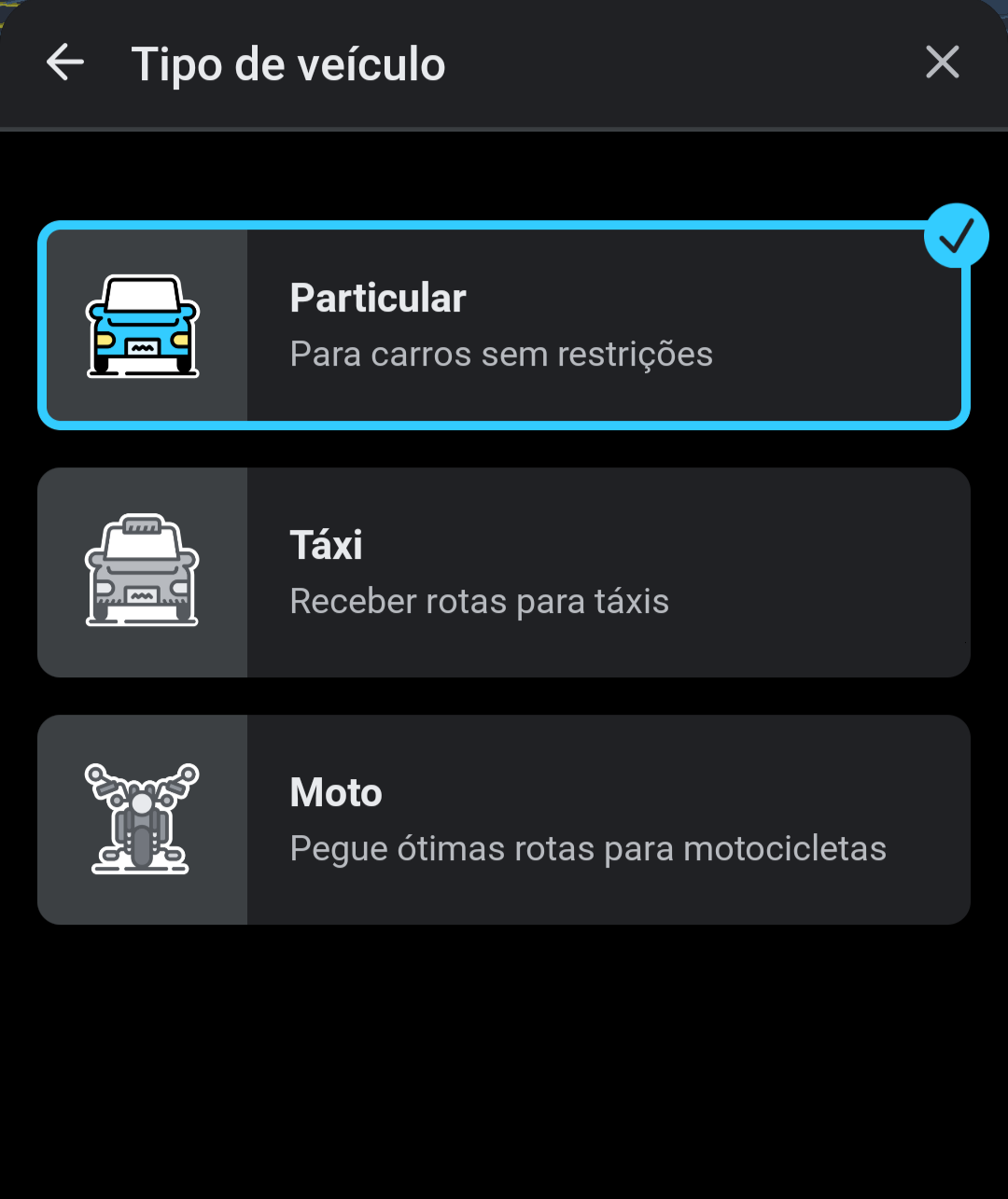The width and height of the screenshot is (1008, 1199).
Task: Close the vehicle type screen
Action: [942, 63]
